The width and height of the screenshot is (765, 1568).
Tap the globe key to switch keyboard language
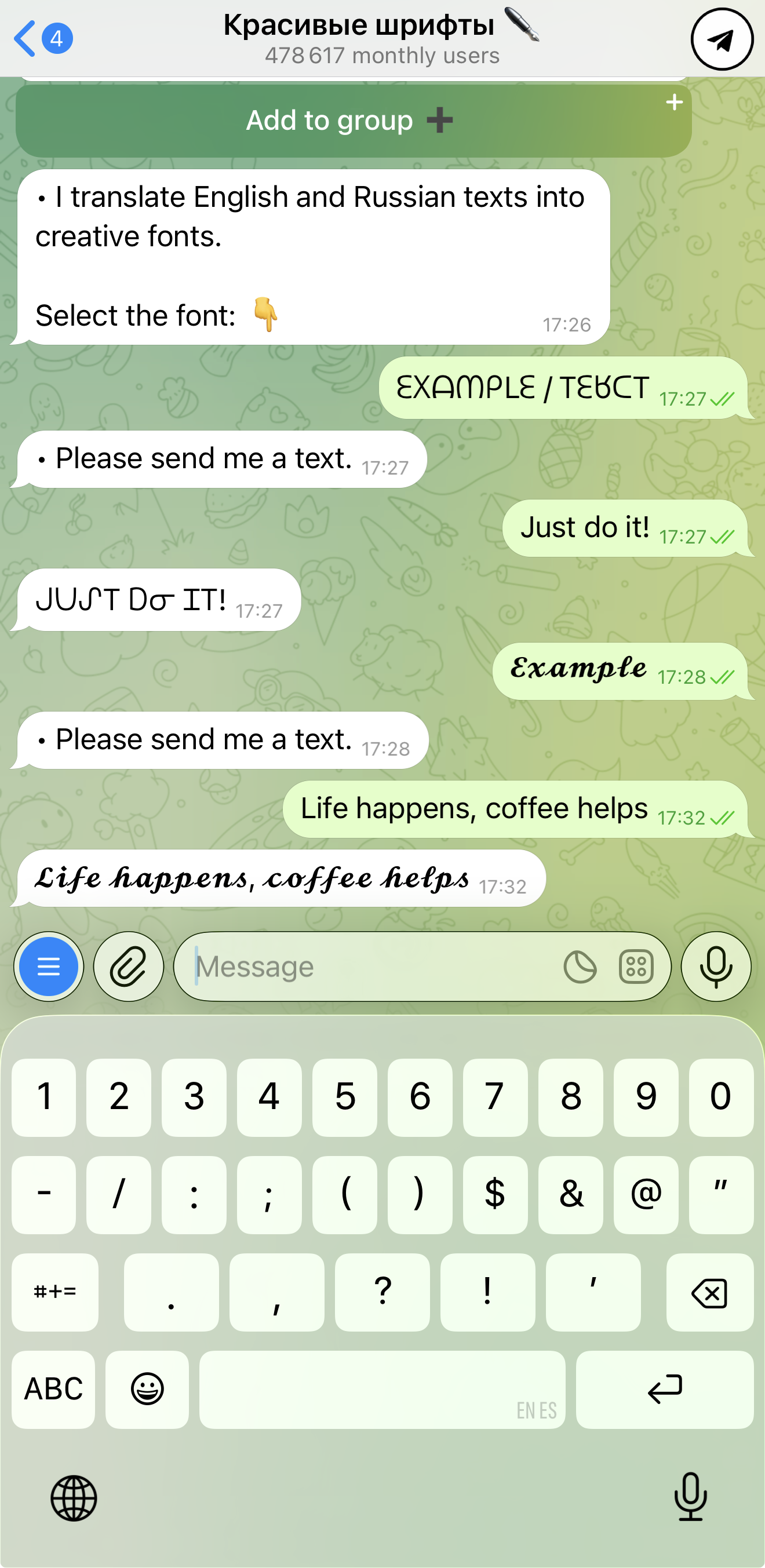tap(73, 1498)
